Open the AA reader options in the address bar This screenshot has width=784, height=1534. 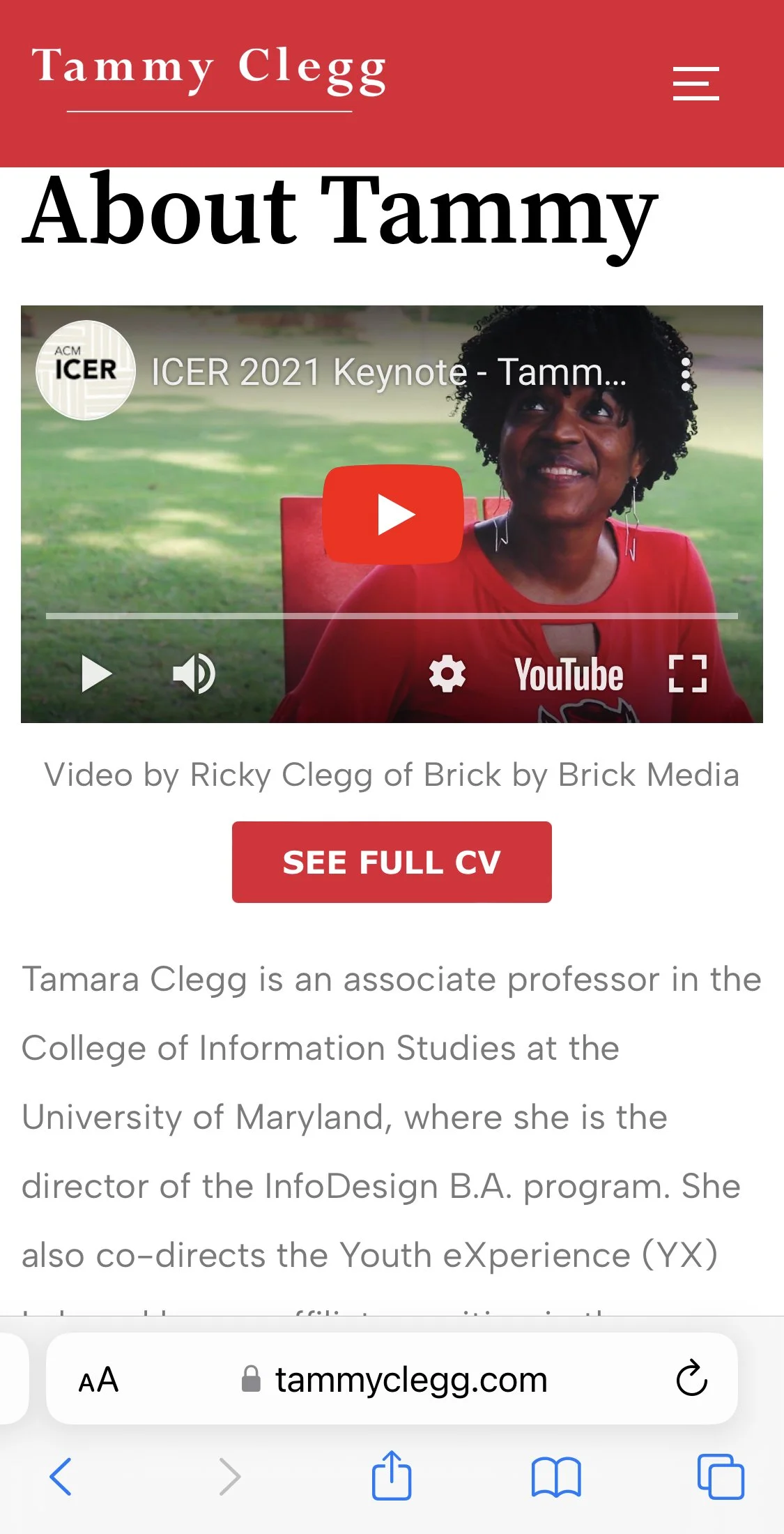98,1380
